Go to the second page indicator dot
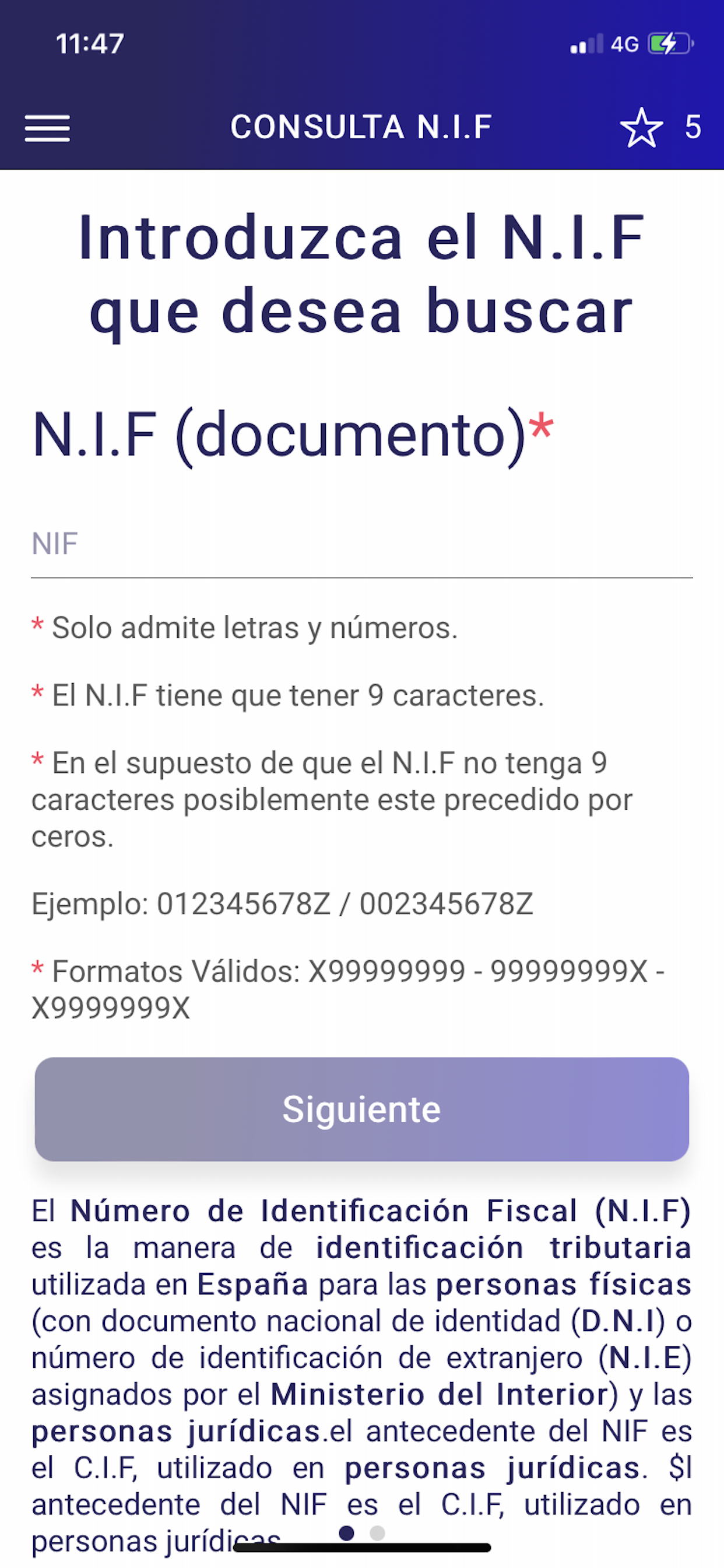 tap(377, 1532)
